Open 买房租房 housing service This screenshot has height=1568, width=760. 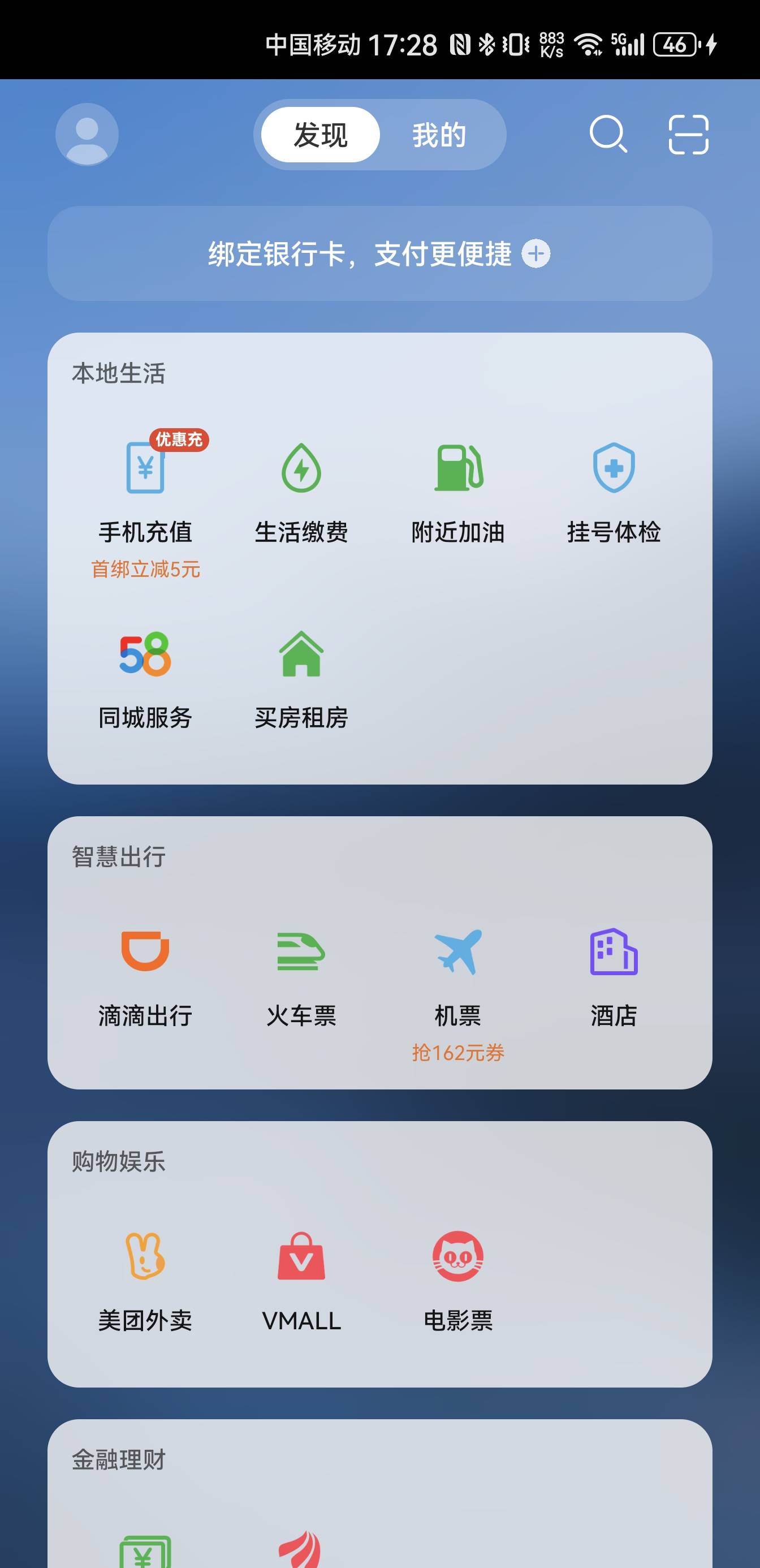click(x=301, y=679)
